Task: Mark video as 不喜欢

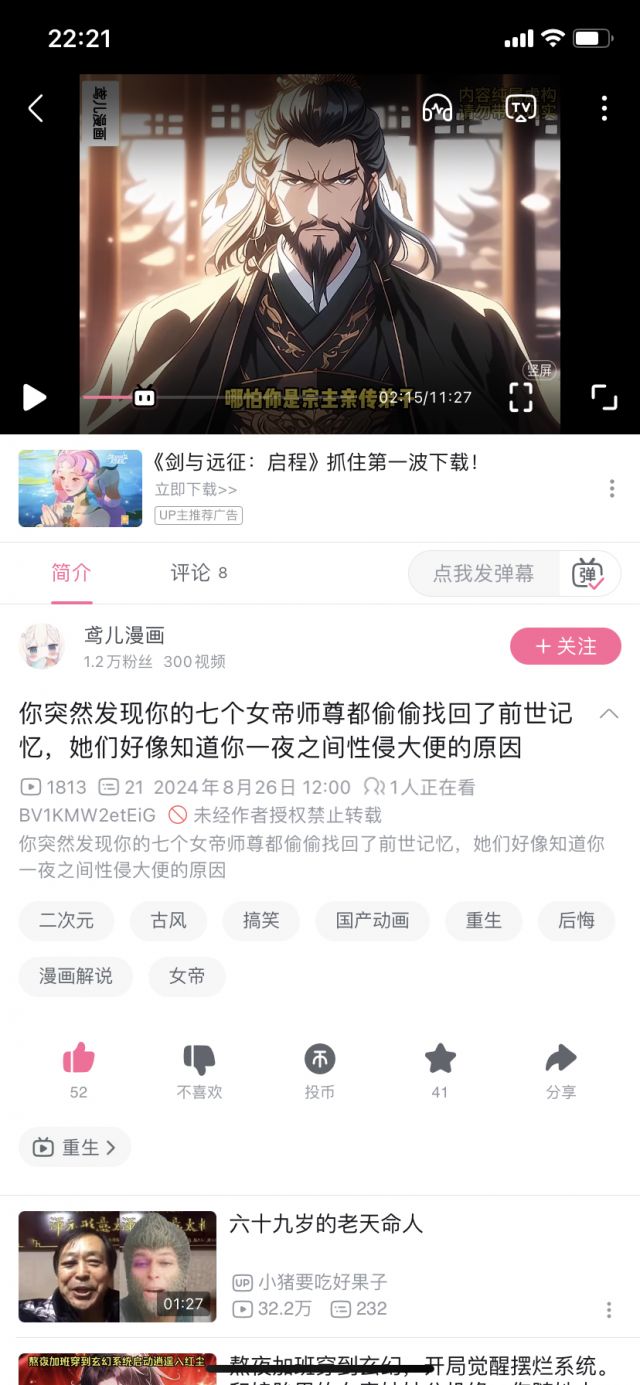Action: tap(199, 1060)
